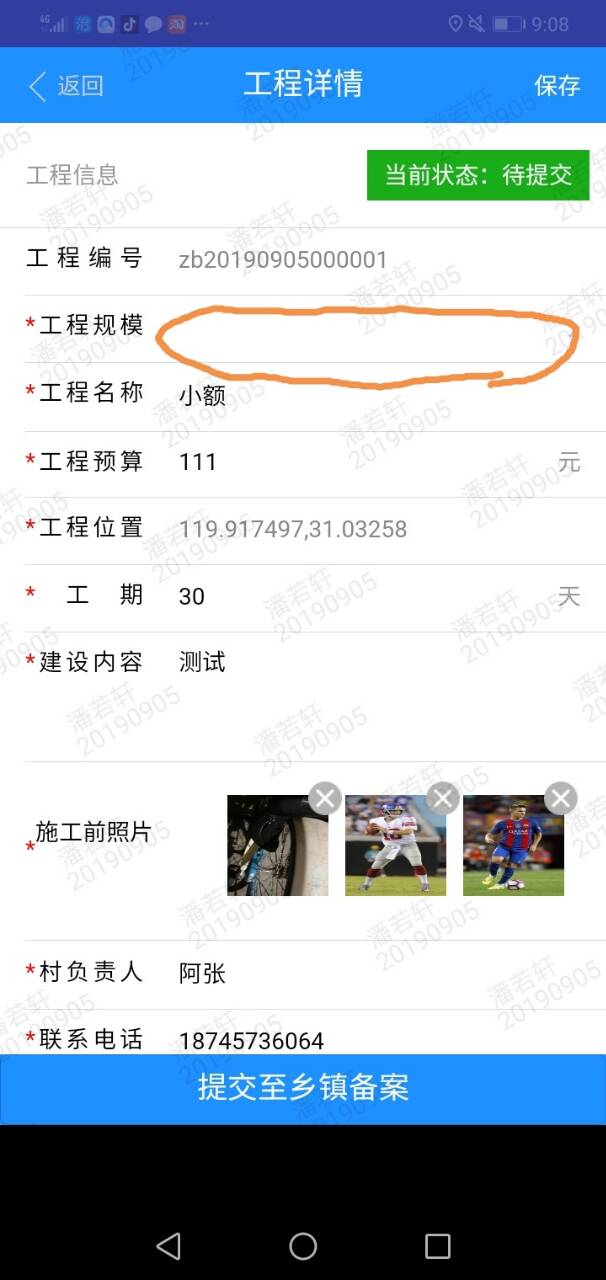View the football player photo thumbnail
This screenshot has width=606, height=1280.
(x=395, y=845)
